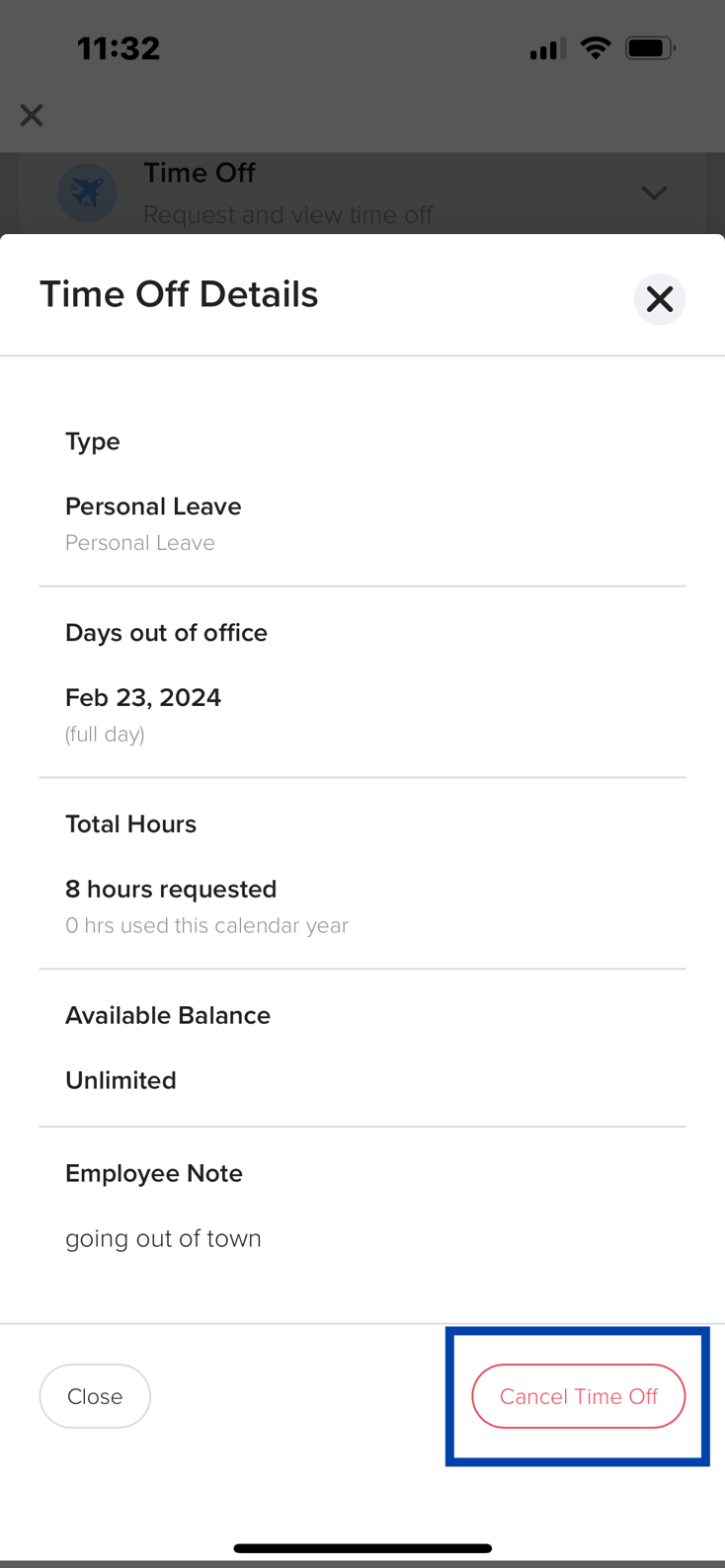Screen dimensions: 725x1568
Task: Tap the X icon closing the Time Off Details sheet
Action: point(659,298)
